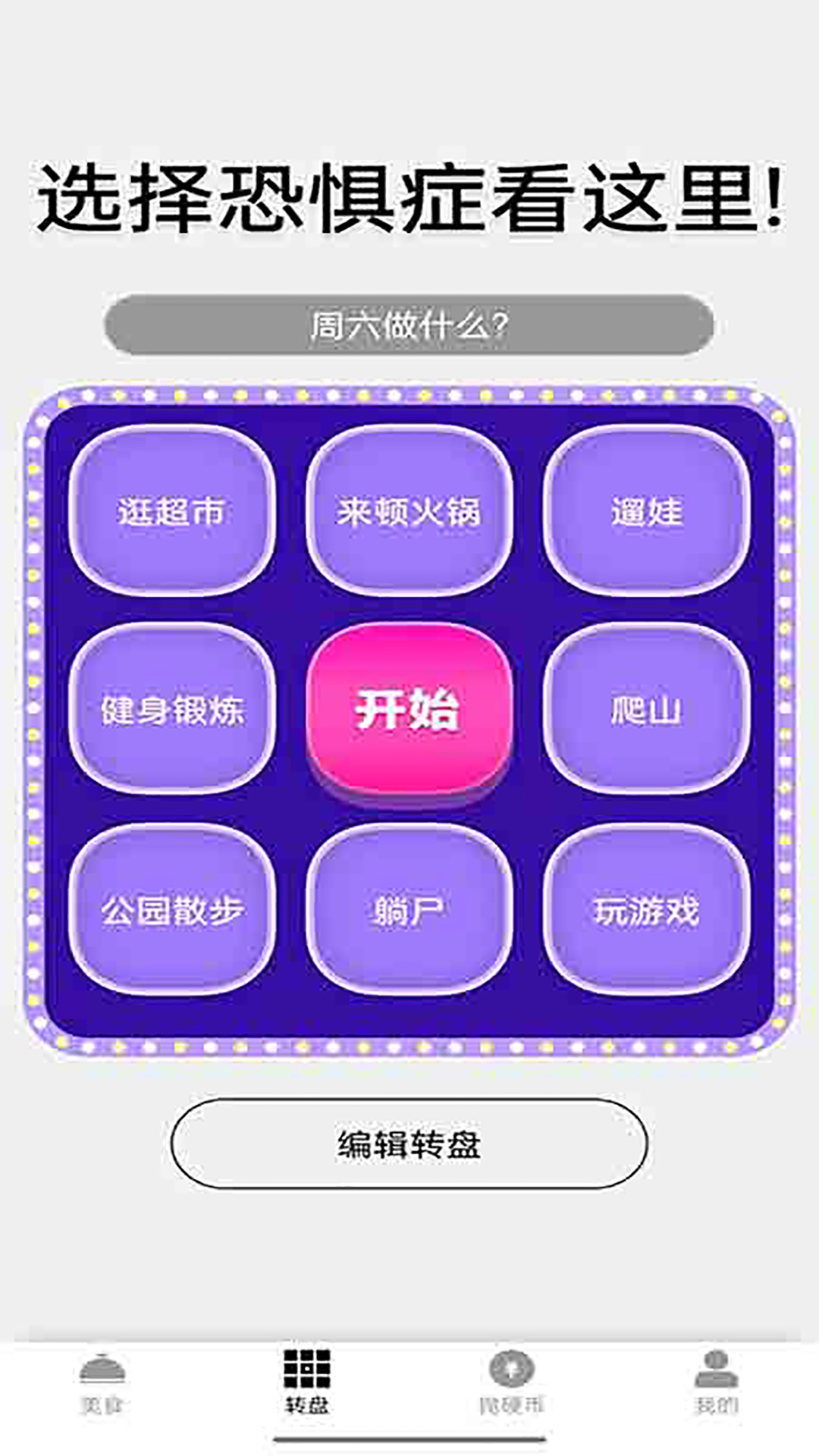Open the 抛硬币 tab
Image resolution: width=819 pixels, height=1456 pixels.
pyautogui.click(x=512, y=1383)
